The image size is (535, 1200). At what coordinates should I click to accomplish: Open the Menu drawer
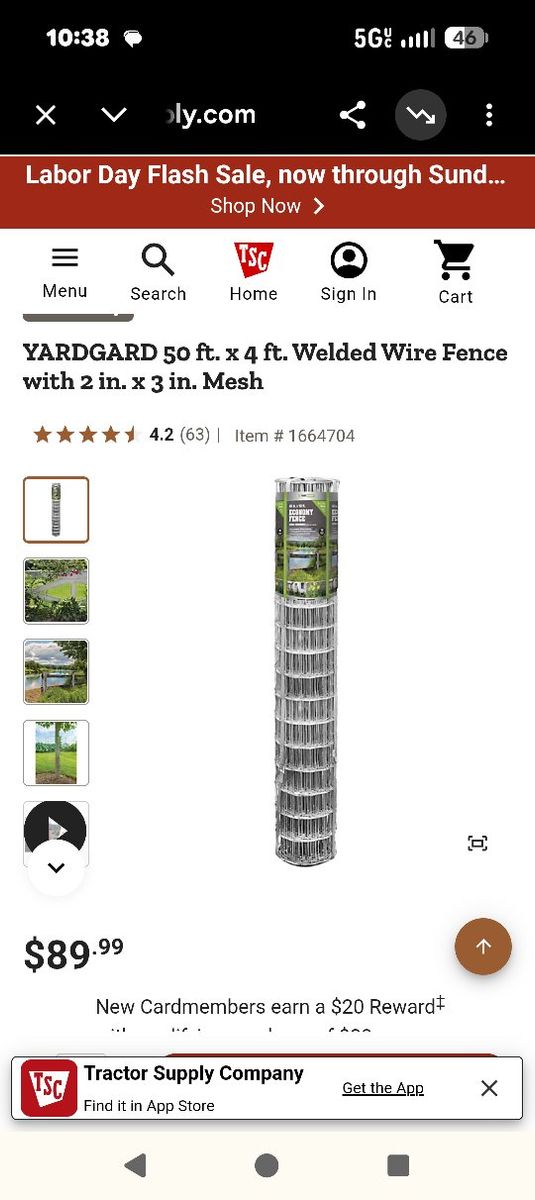tap(65, 273)
